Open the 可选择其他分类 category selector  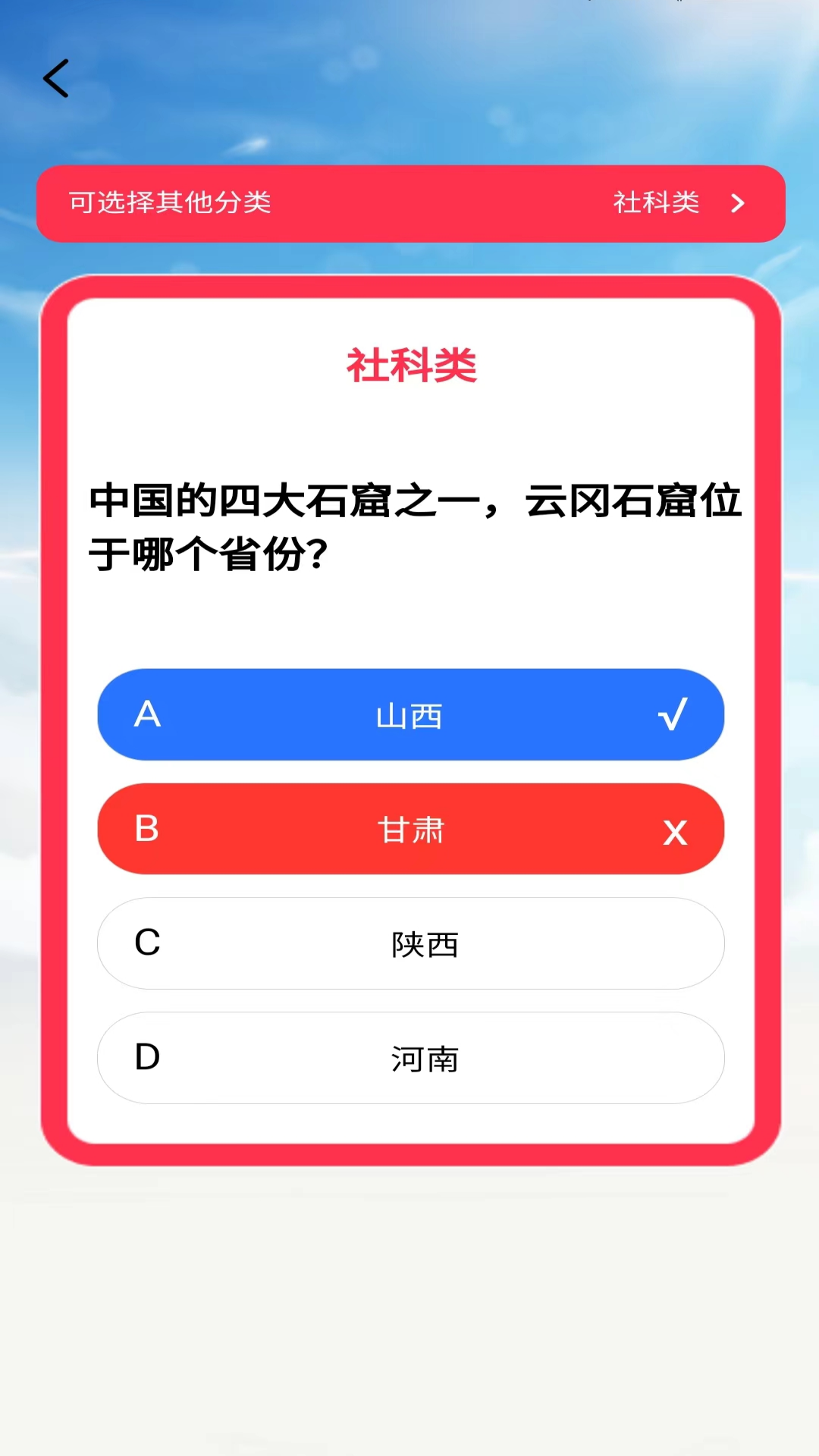coord(410,203)
